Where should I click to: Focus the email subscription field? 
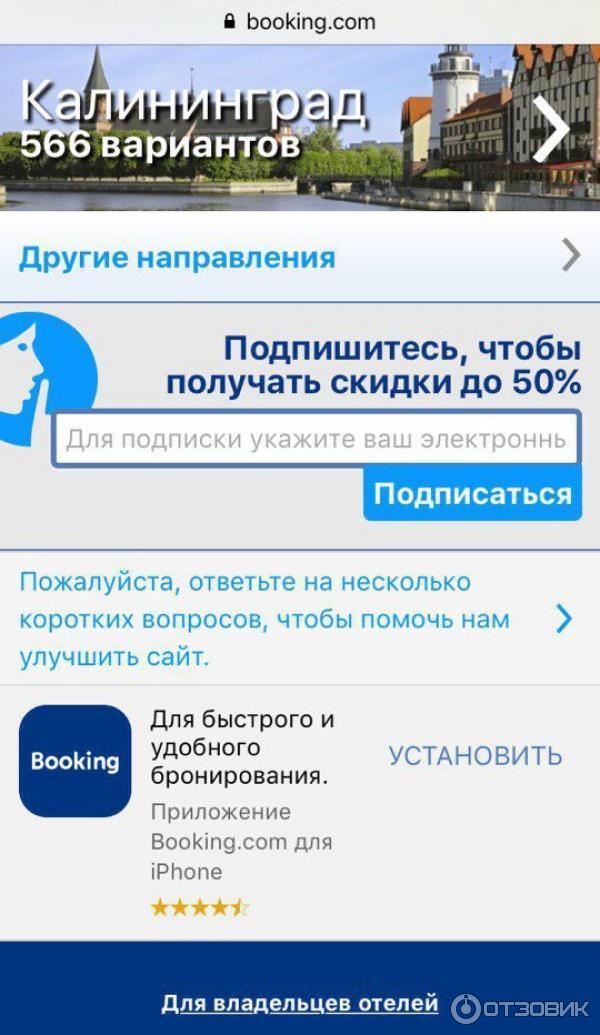(315, 439)
